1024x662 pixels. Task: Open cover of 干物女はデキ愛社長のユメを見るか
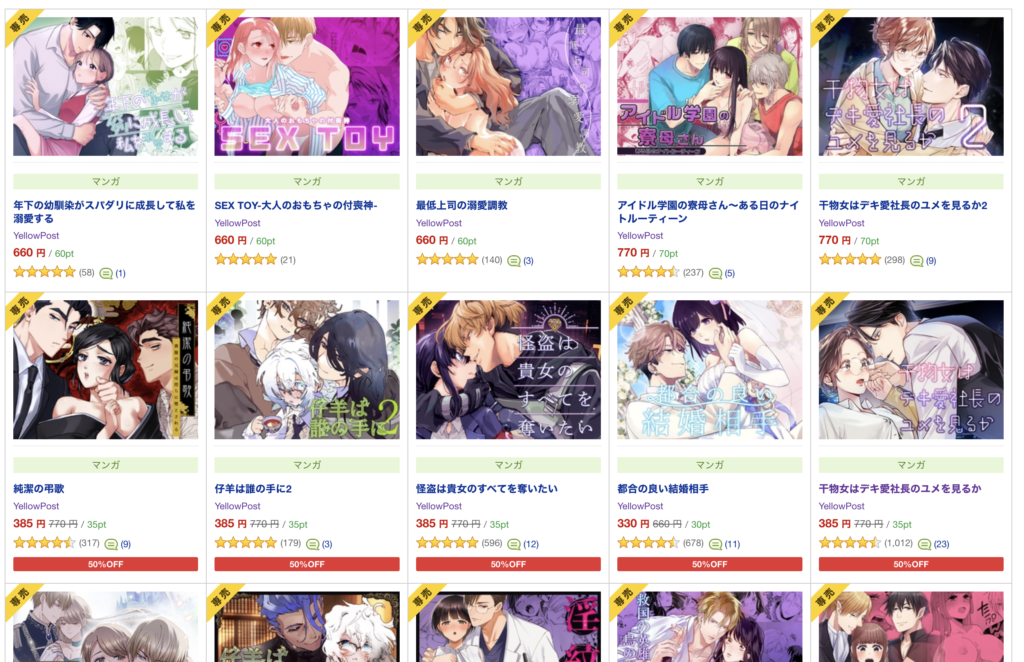911,370
